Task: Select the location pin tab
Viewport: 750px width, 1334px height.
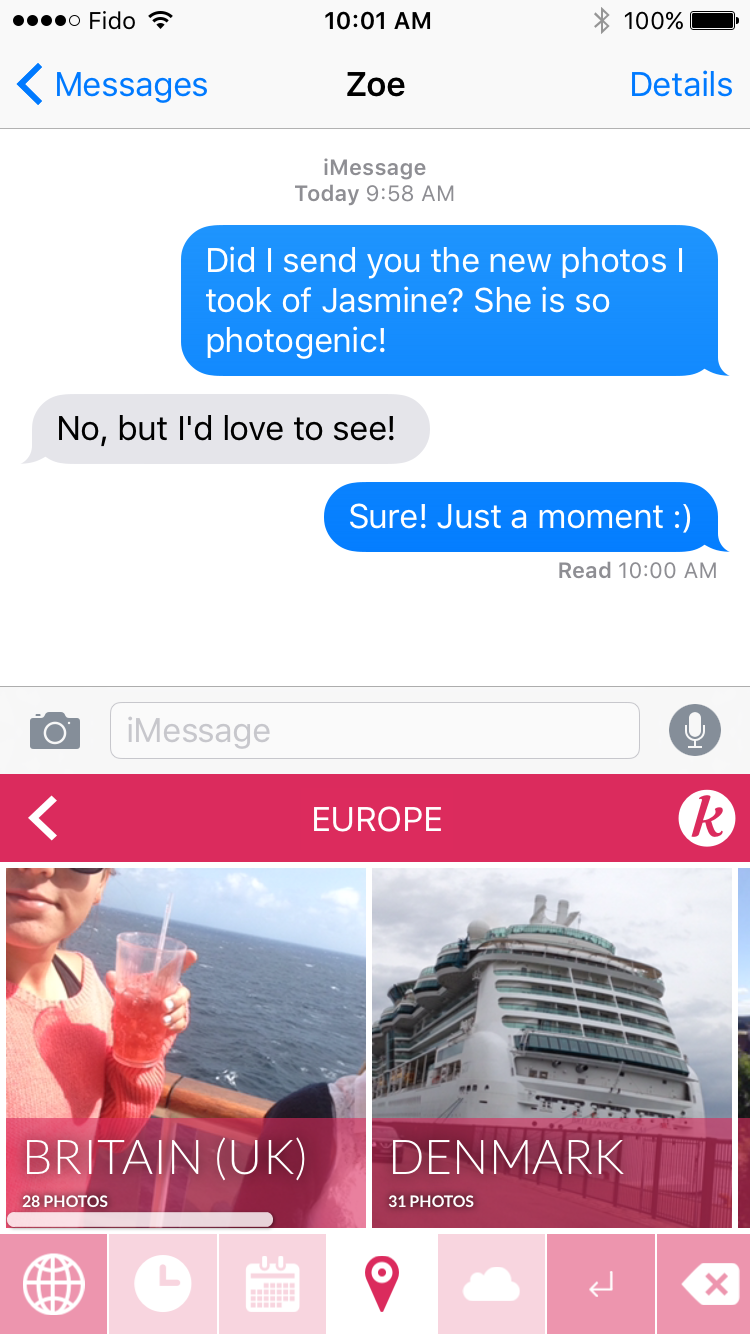Action: (x=382, y=1284)
